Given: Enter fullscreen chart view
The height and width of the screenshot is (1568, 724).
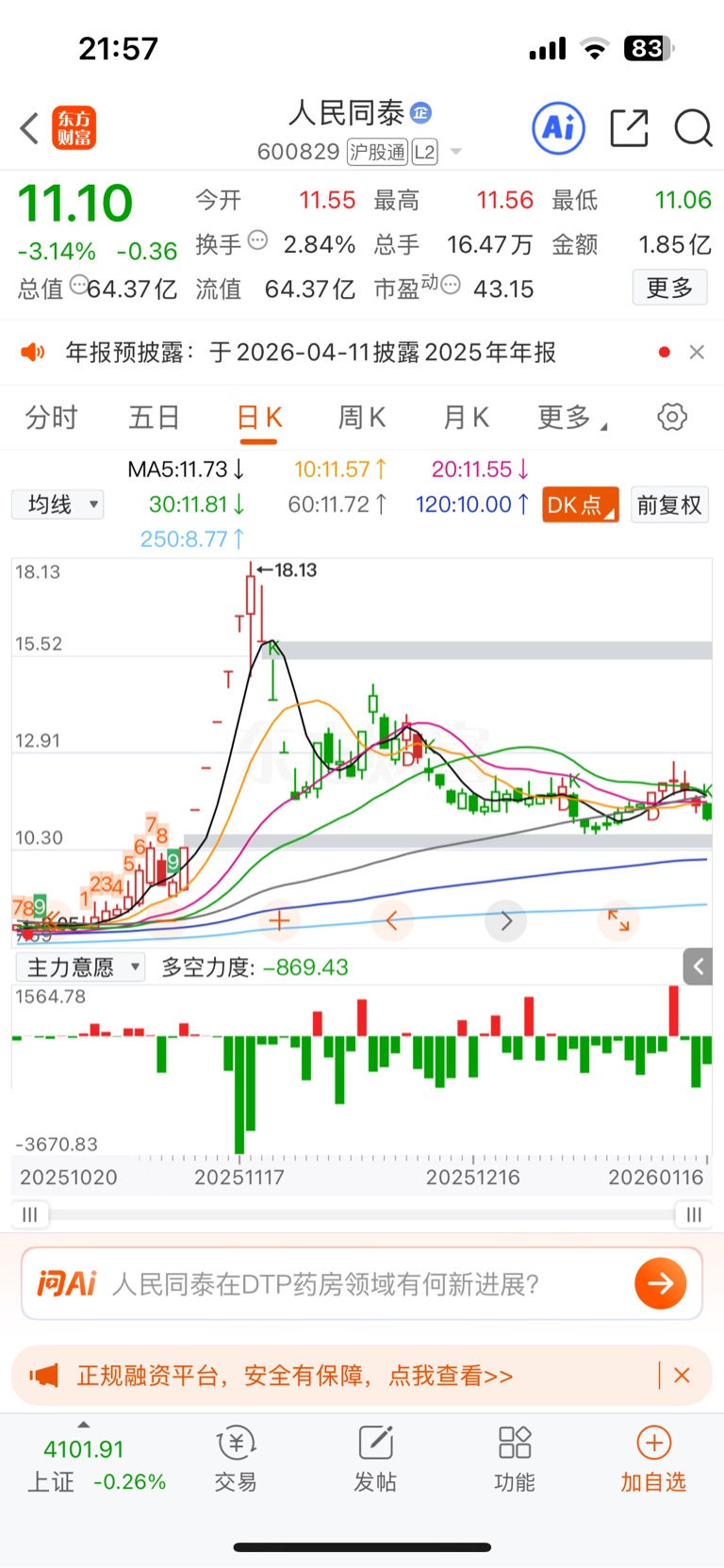Looking at the screenshot, I should point(618,920).
